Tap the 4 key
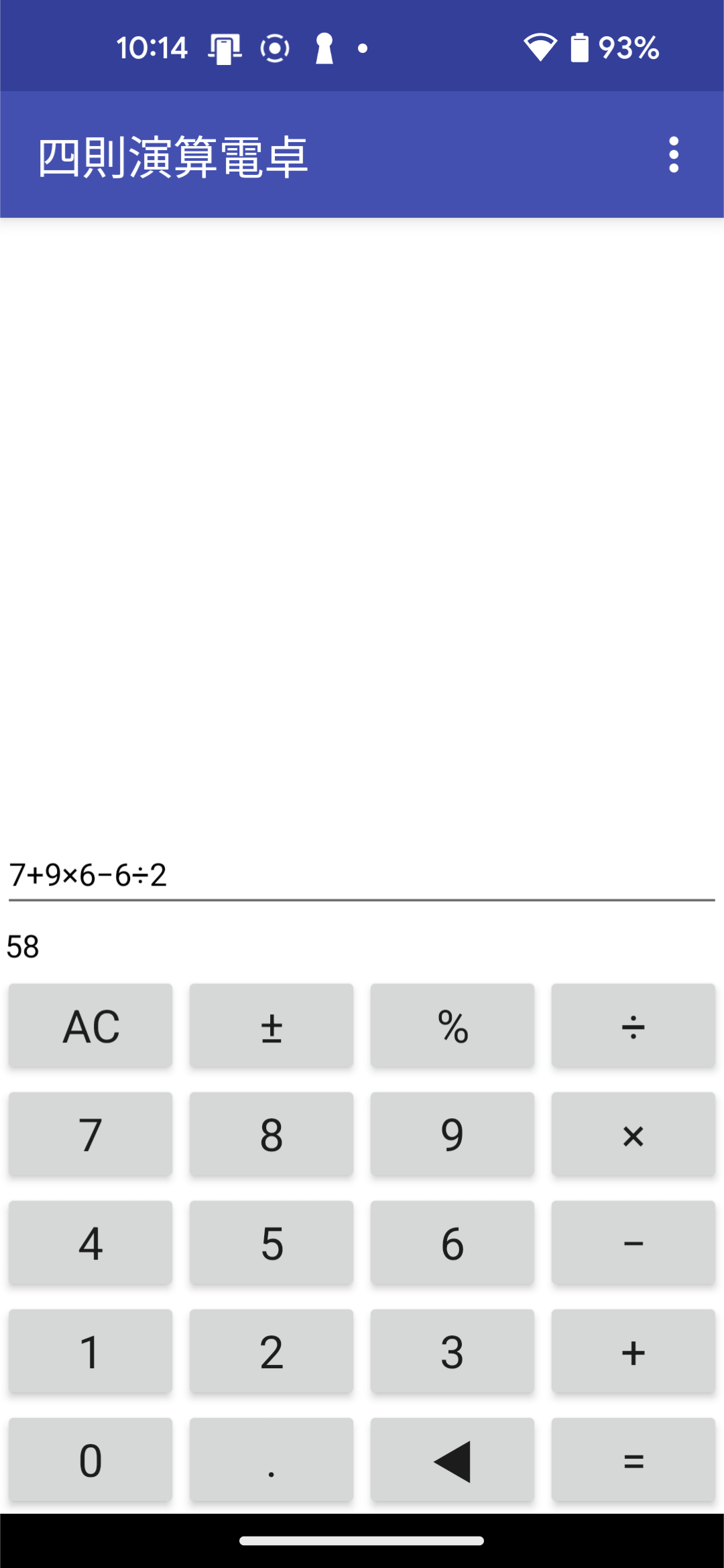The image size is (724, 1568). point(90,1243)
